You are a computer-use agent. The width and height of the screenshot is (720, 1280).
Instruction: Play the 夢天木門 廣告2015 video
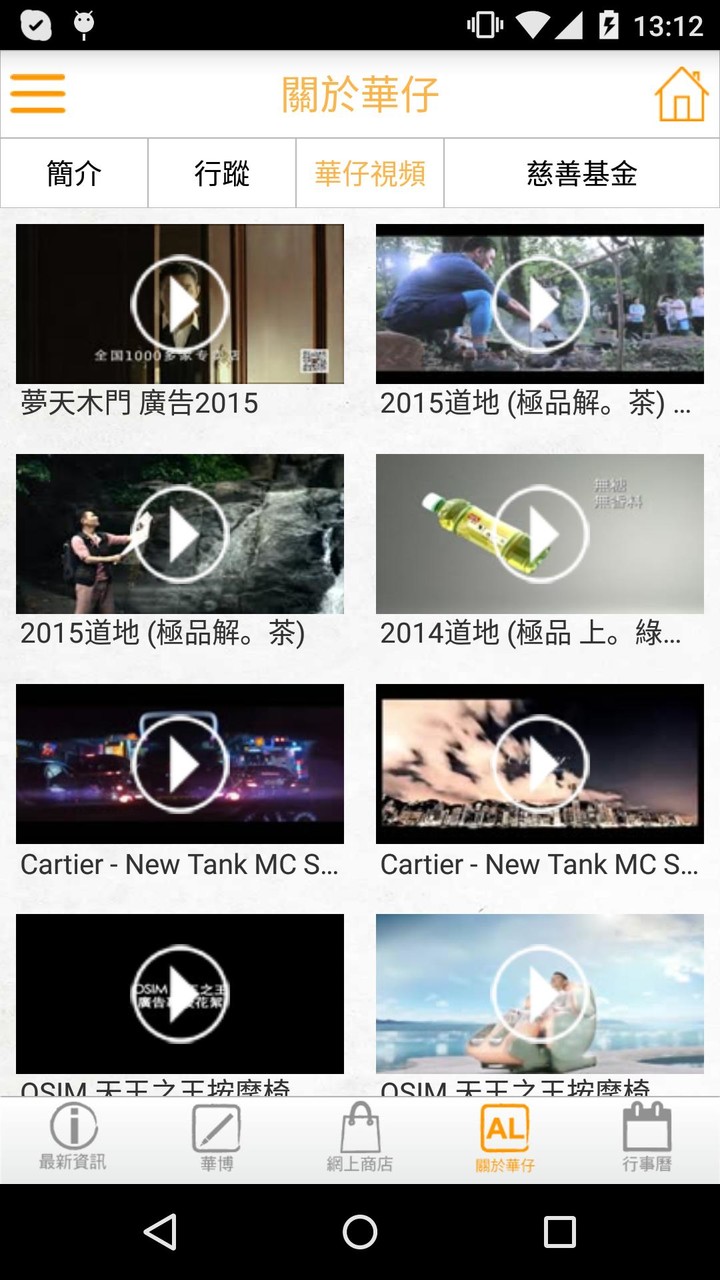[179, 303]
